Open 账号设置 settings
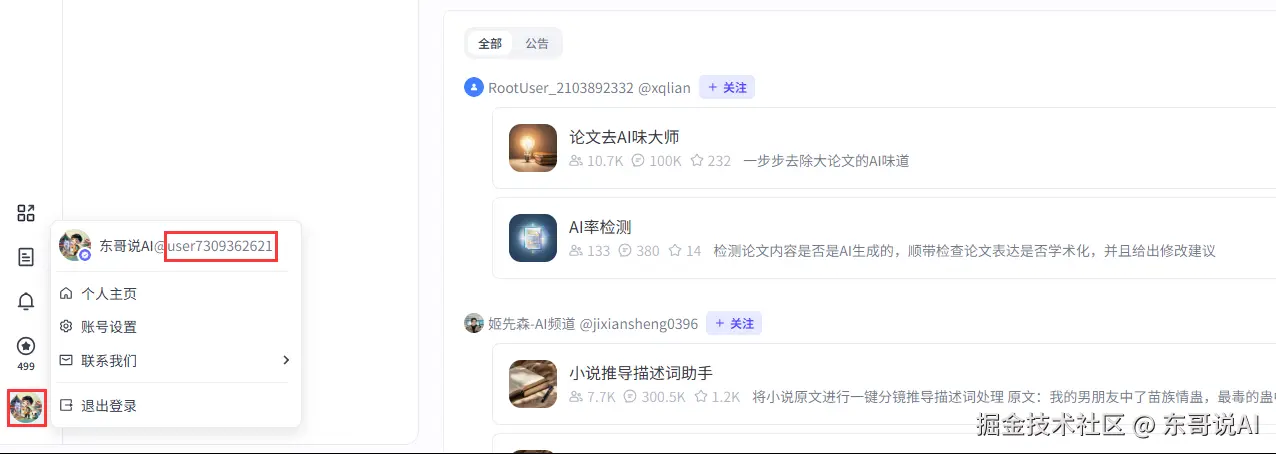Viewport: 1276px width, 454px height. (x=109, y=327)
